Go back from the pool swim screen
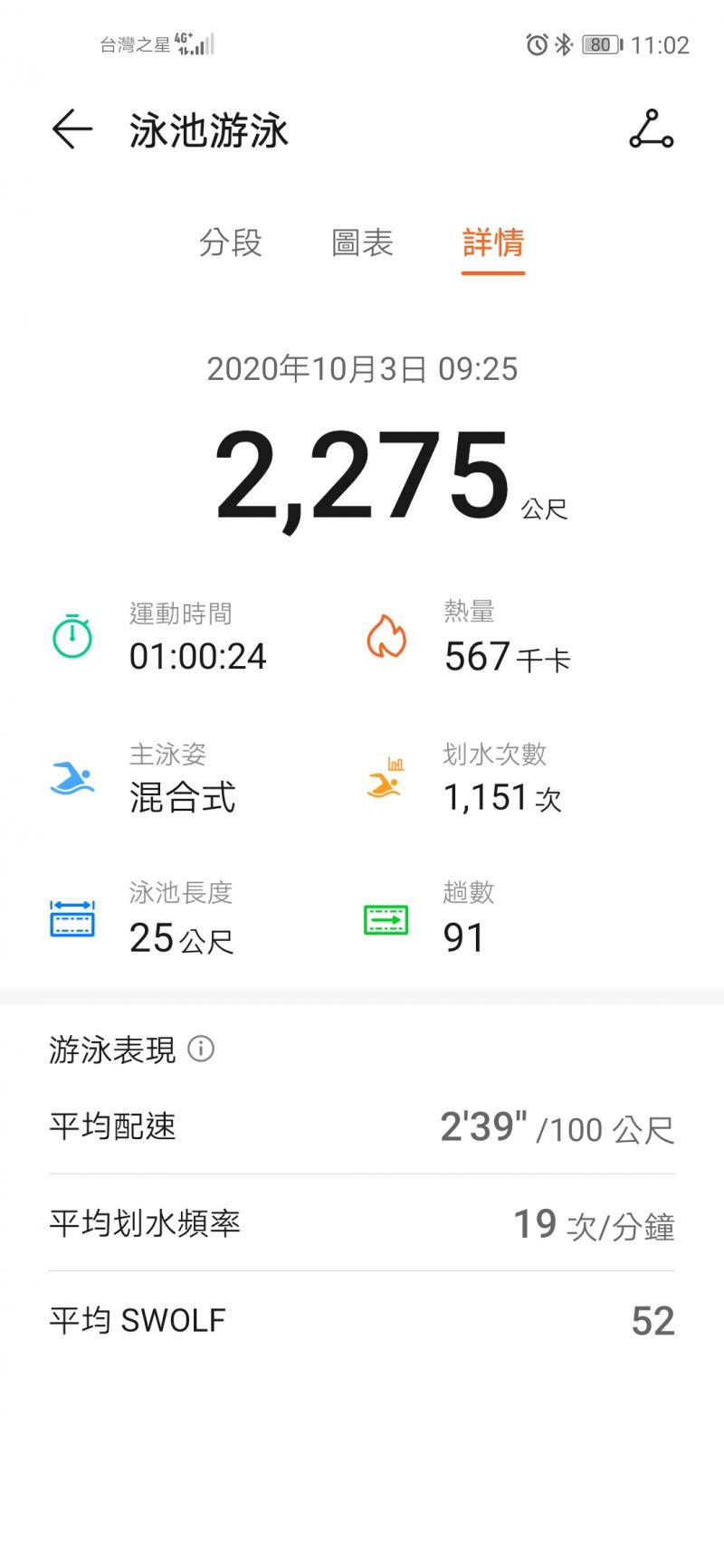 [x=71, y=130]
